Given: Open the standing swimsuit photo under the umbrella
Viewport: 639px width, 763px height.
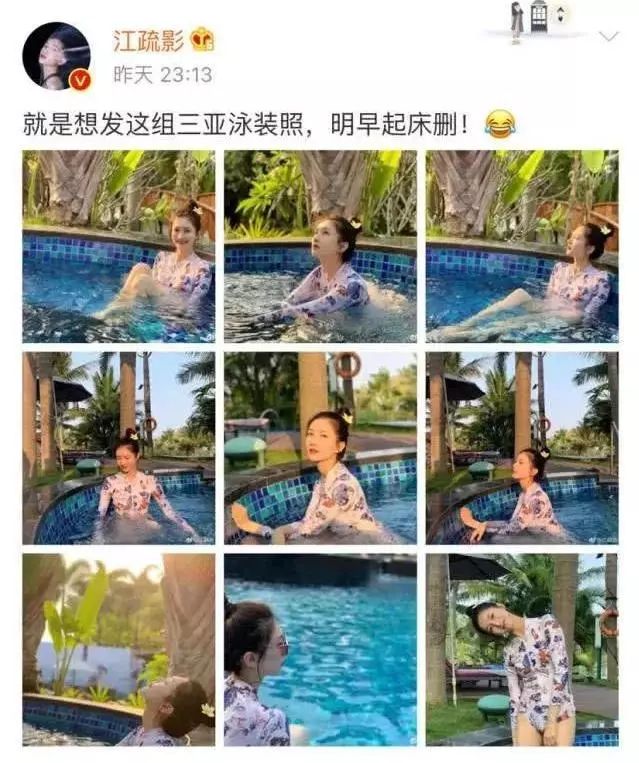Looking at the screenshot, I should point(521,649).
